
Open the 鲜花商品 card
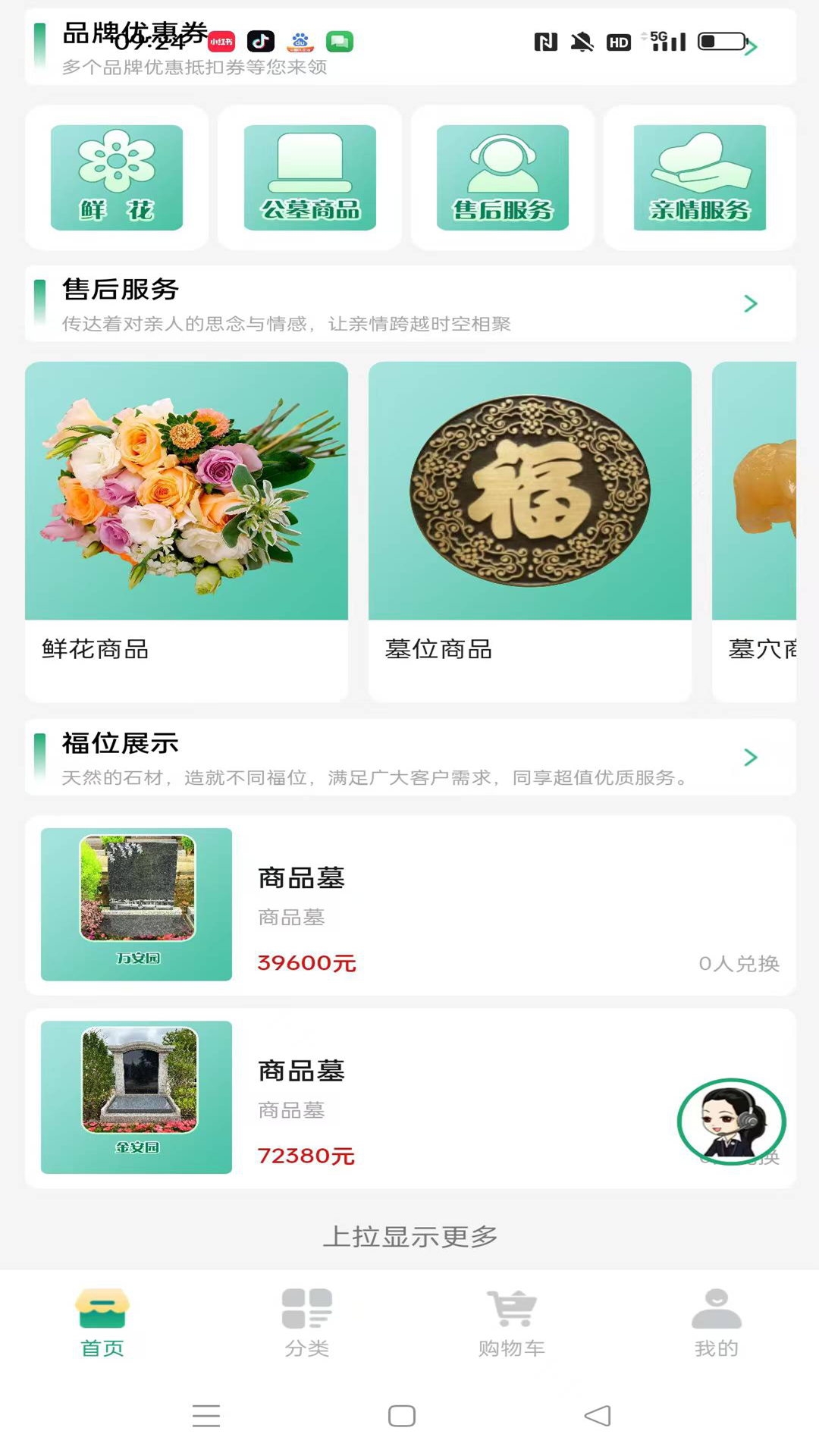(x=187, y=531)
